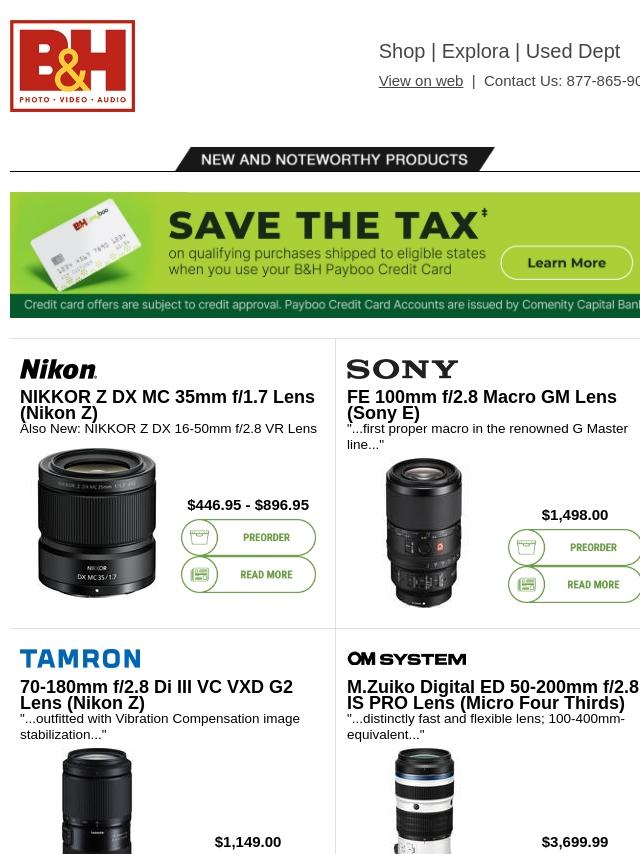View the Nikon 35mm lens product image
Image resolution: width=640 pixels, height=854 pixels.
pyautogui.click(x=97, y=523)
